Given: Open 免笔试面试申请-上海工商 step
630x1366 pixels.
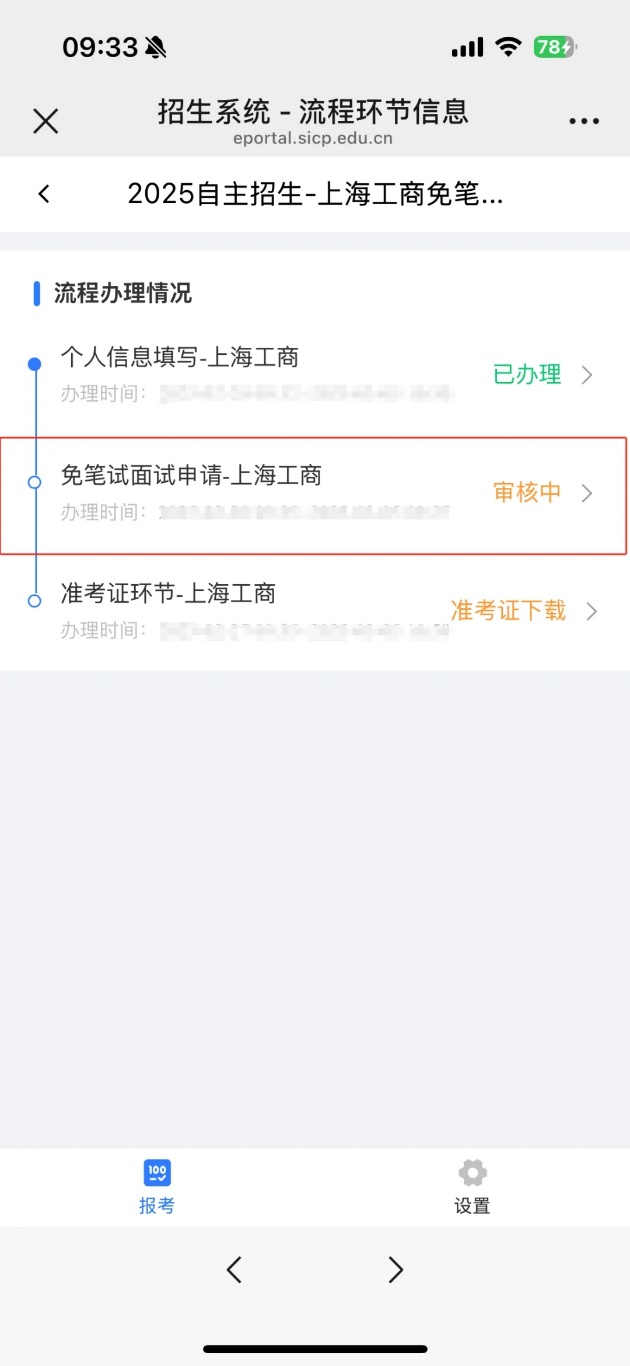Looking at the screenshot, I should [x=314, y=493].
